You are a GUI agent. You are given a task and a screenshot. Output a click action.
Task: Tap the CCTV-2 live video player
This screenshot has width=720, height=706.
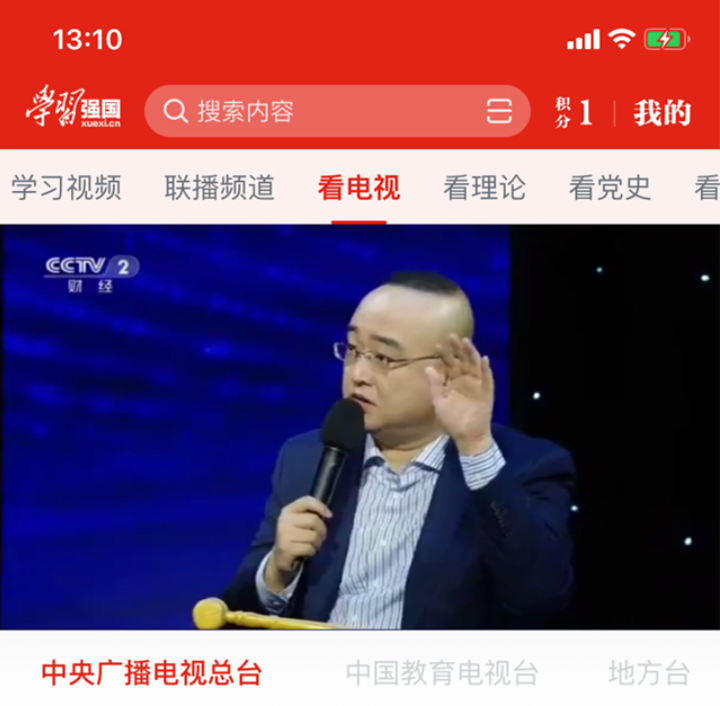coord(360,427)
